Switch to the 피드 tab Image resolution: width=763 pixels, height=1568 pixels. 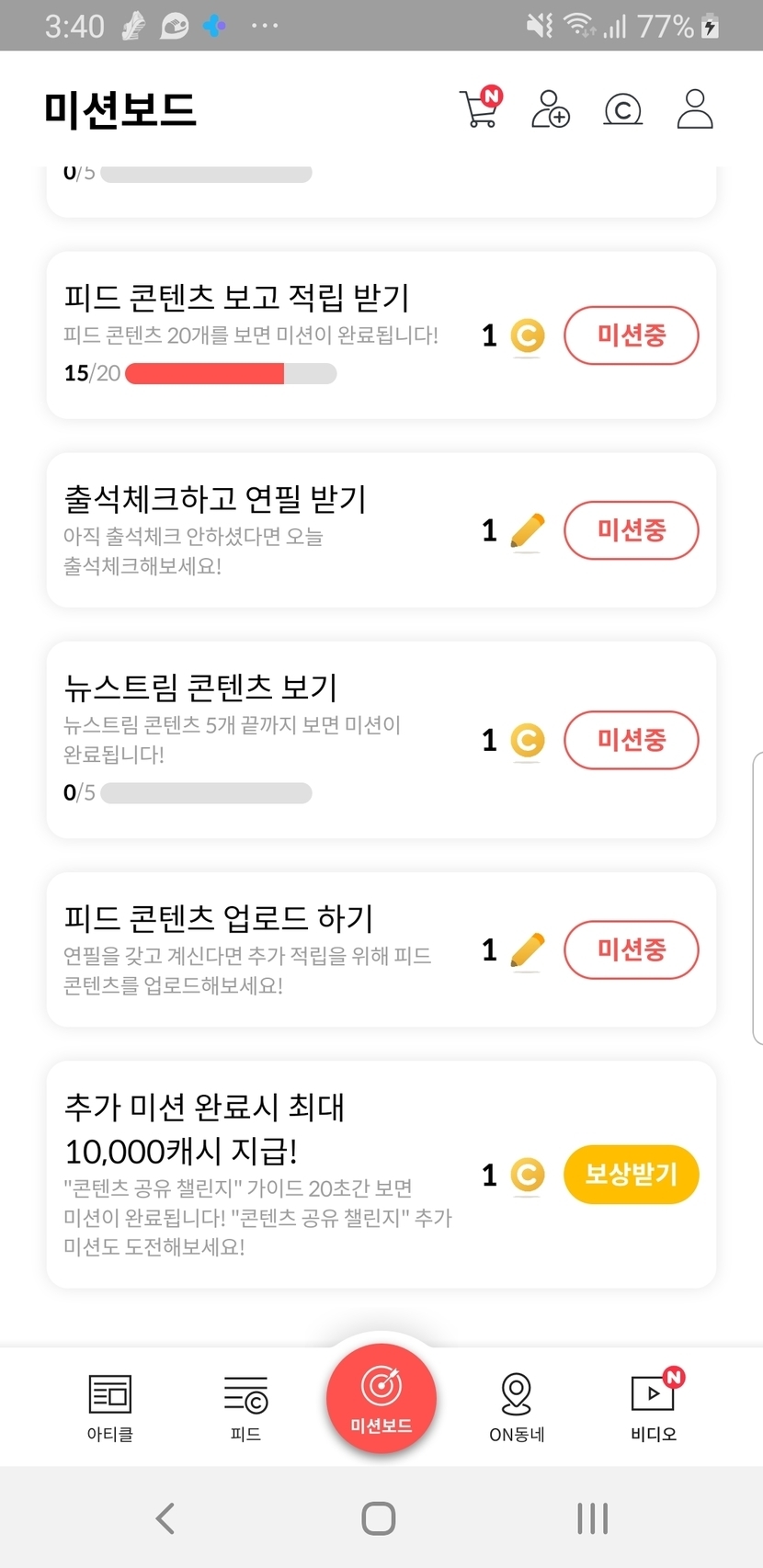pos(245,1406)
